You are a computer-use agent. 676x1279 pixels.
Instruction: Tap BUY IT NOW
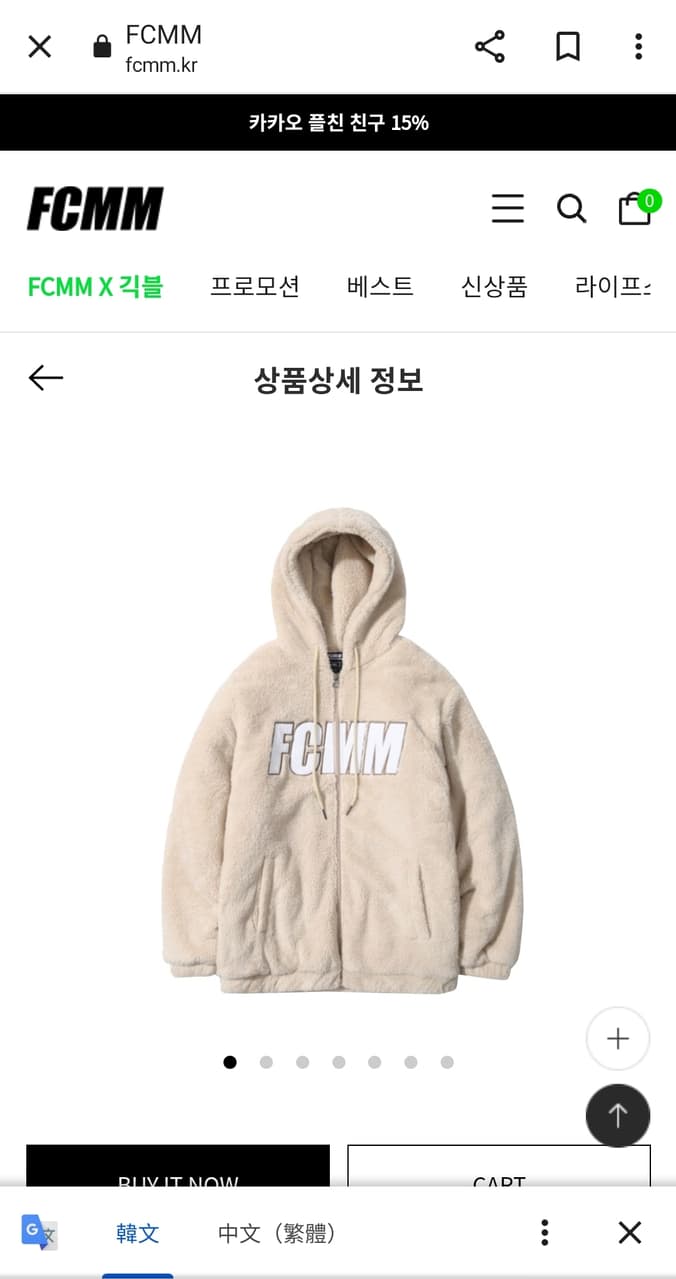[178, 1172]
